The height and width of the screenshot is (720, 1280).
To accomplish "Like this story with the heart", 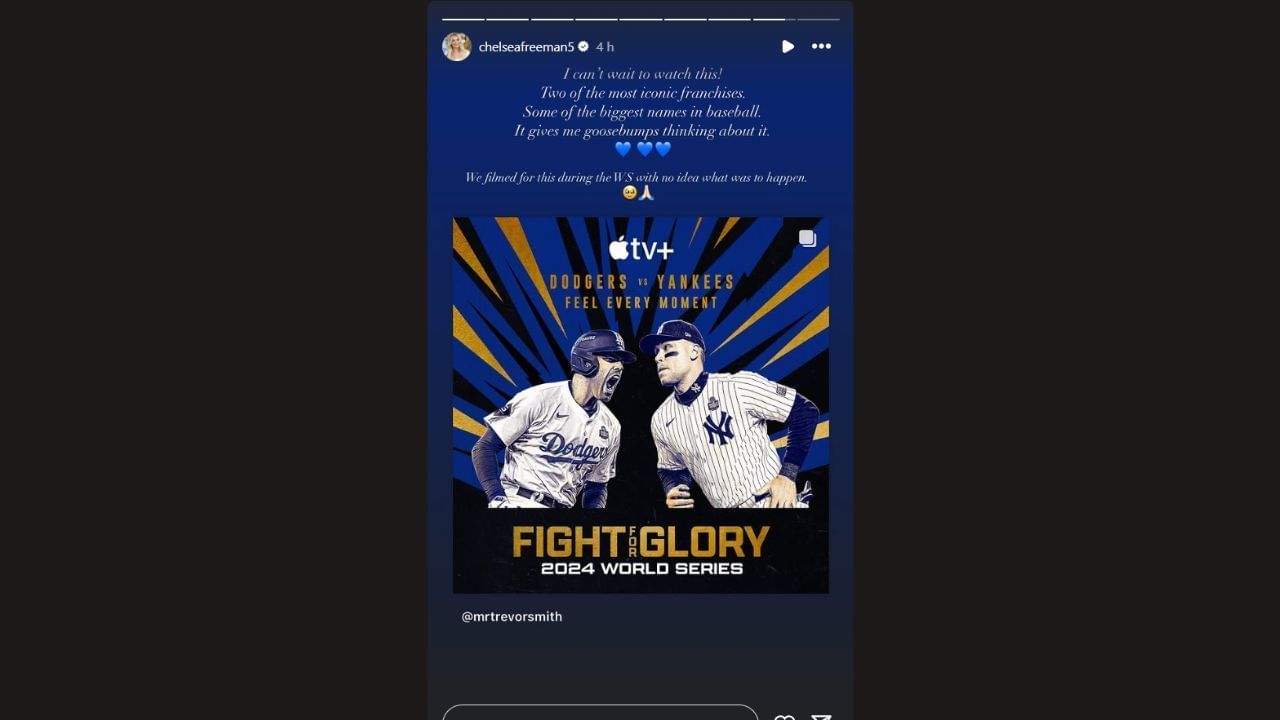I will [785, 716].
